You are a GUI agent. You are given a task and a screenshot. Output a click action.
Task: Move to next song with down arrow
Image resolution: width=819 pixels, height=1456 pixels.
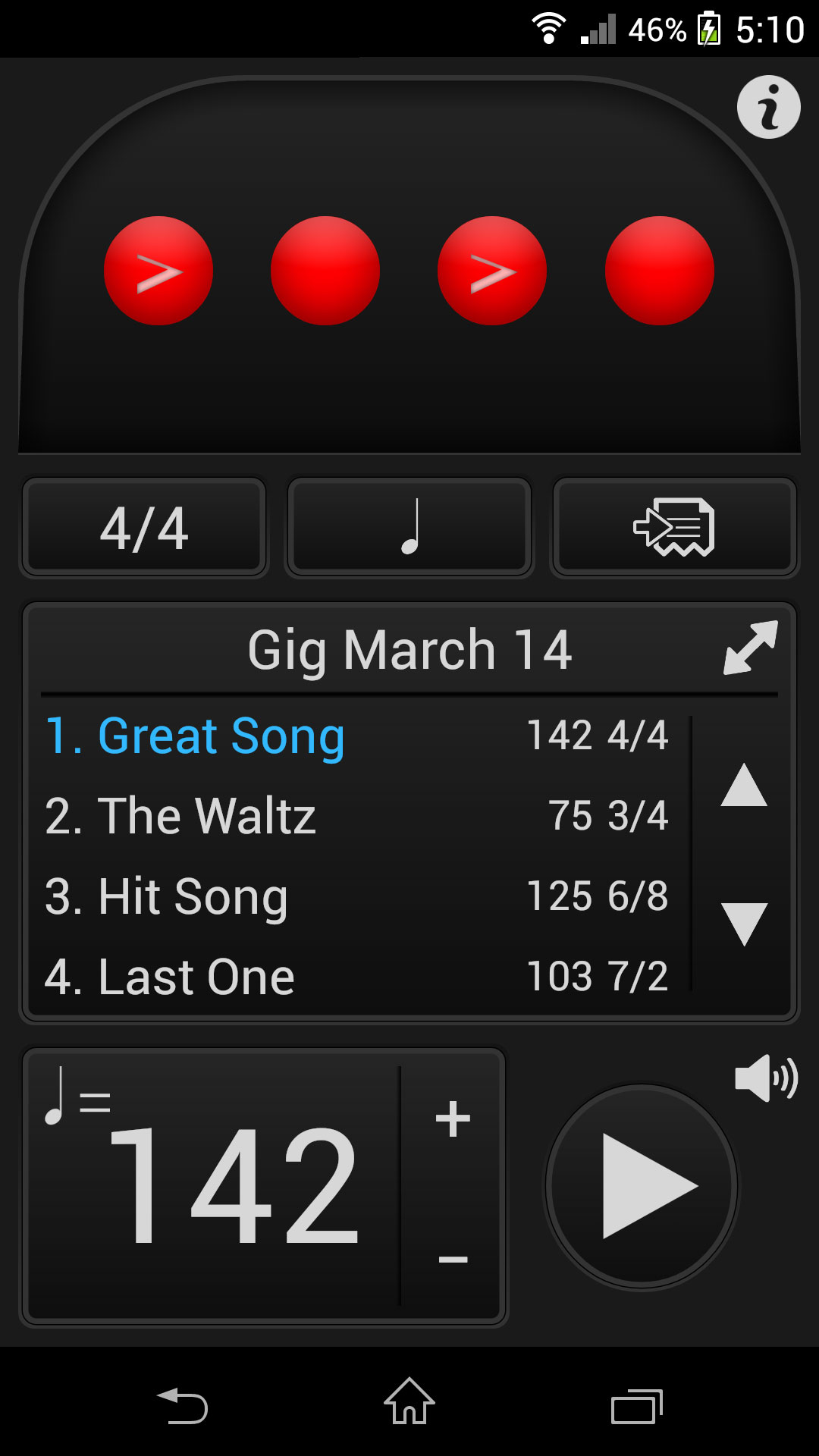pyautogui.click(x=744, y=923)
